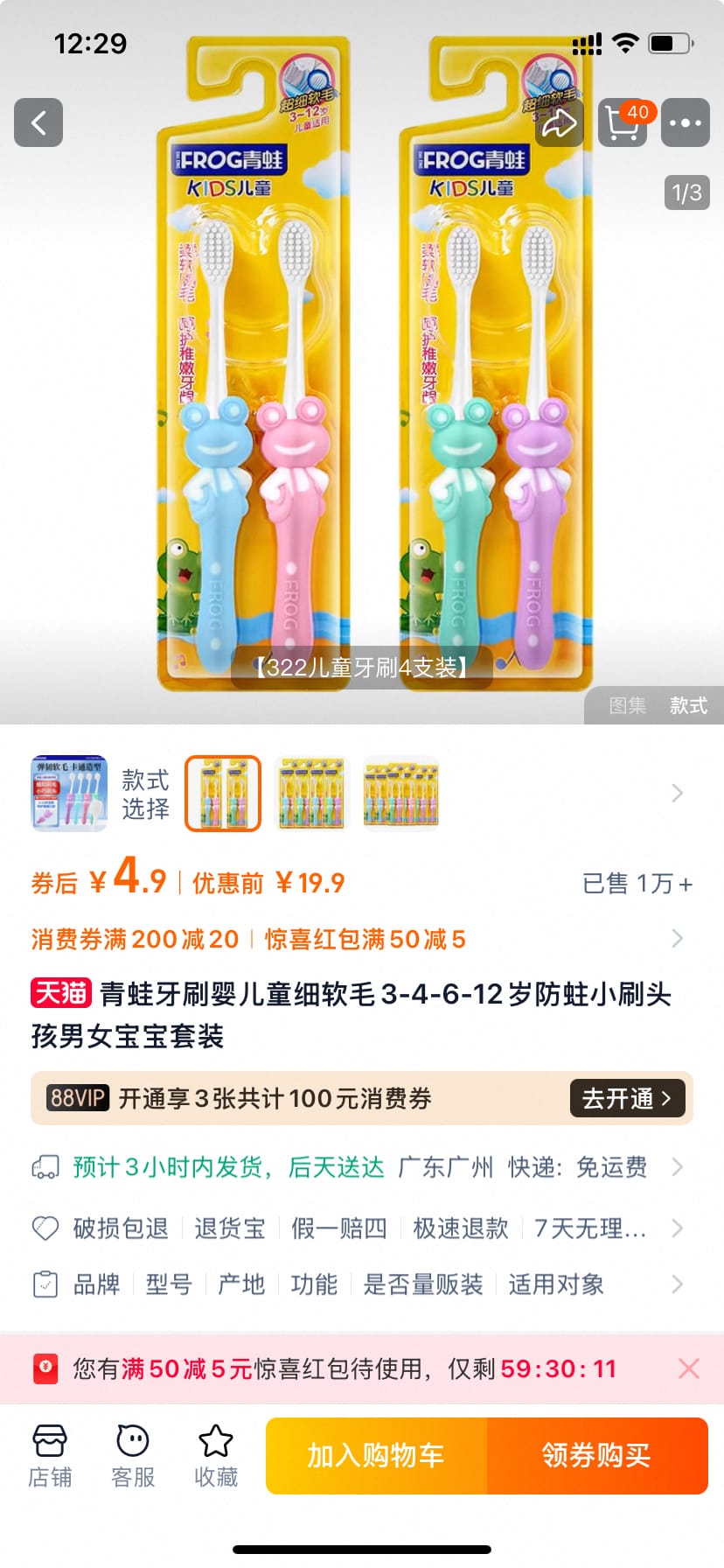Viewport: 724px width, 1568px height.
Task: Visit the 店铺 store page
Action: click(x=50, y=1456)
